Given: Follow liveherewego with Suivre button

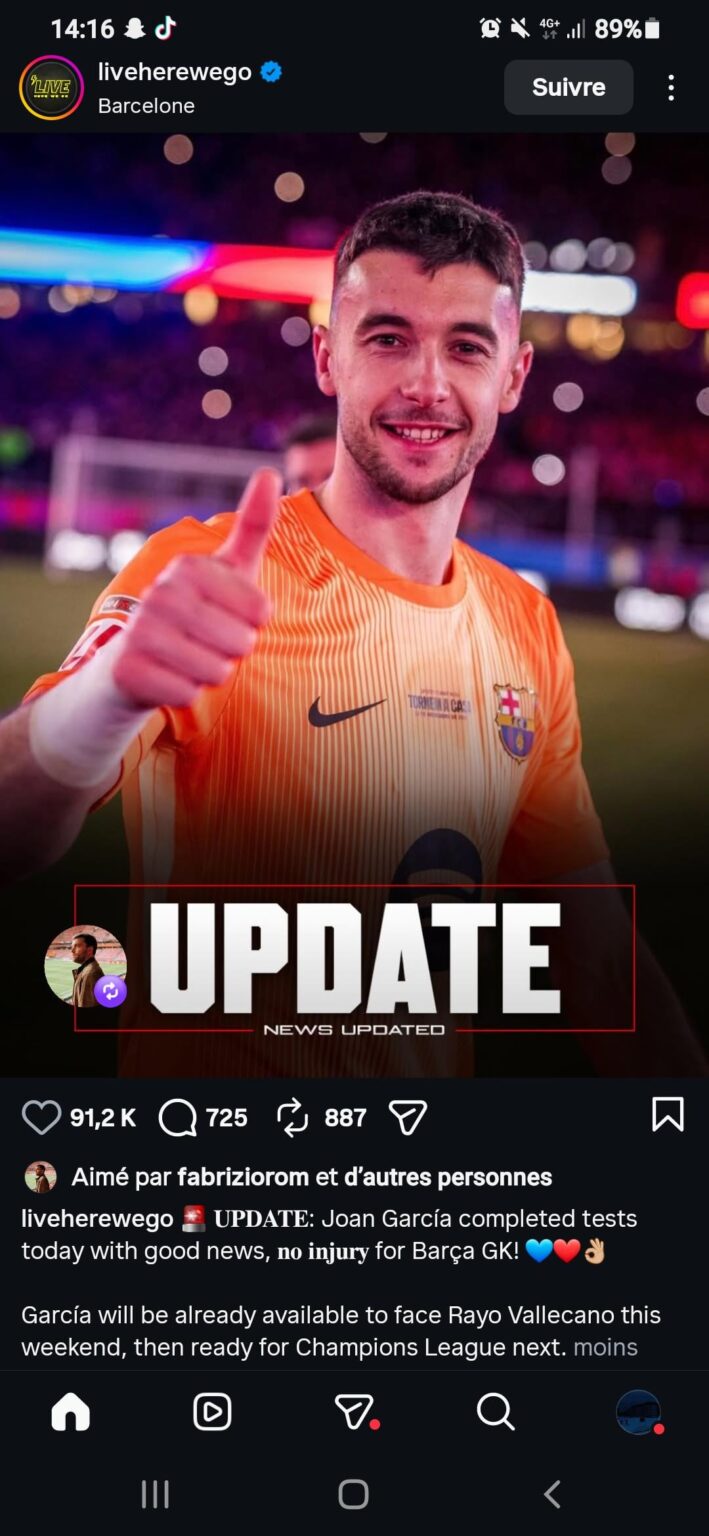Looking at the screenshot, I should 568,87.
